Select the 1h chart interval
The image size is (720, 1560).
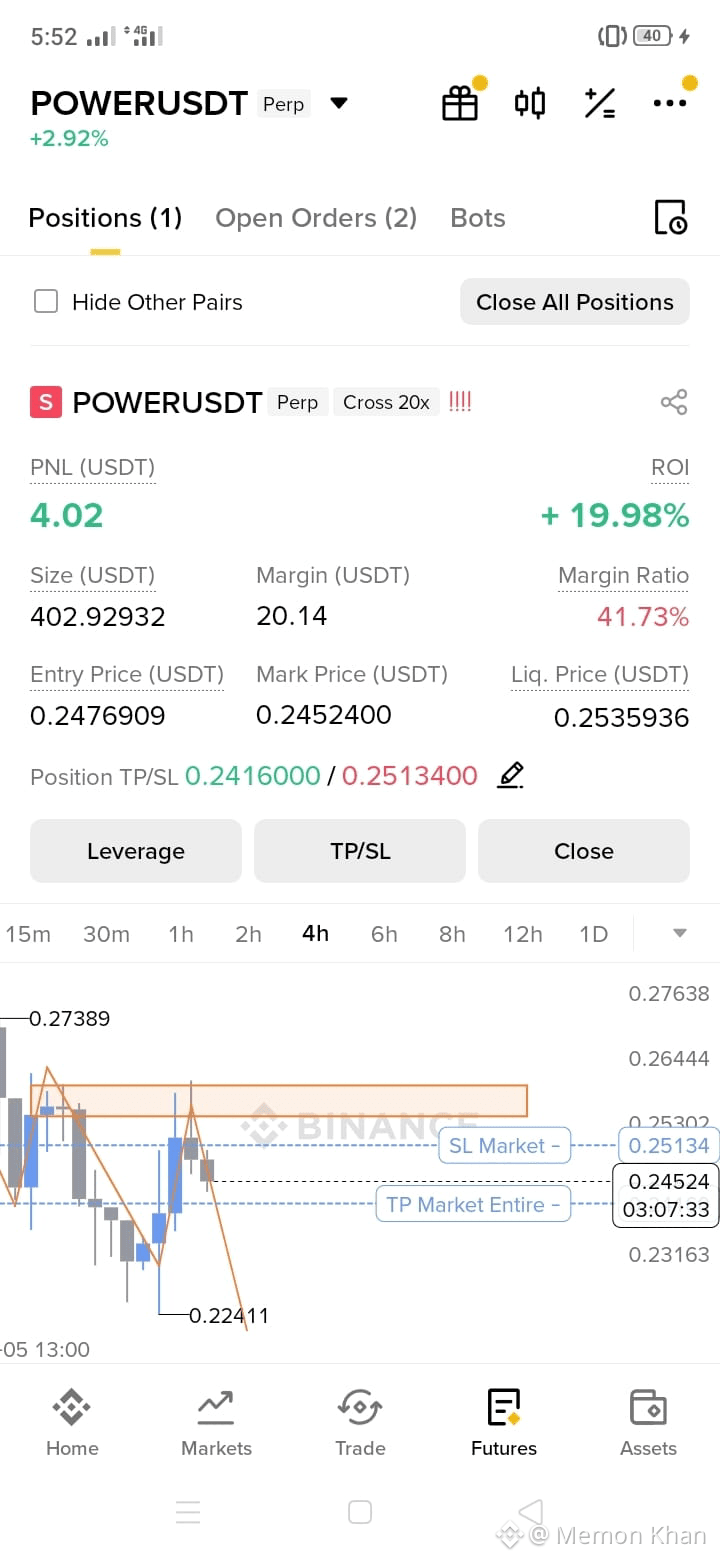click(181, 934)
